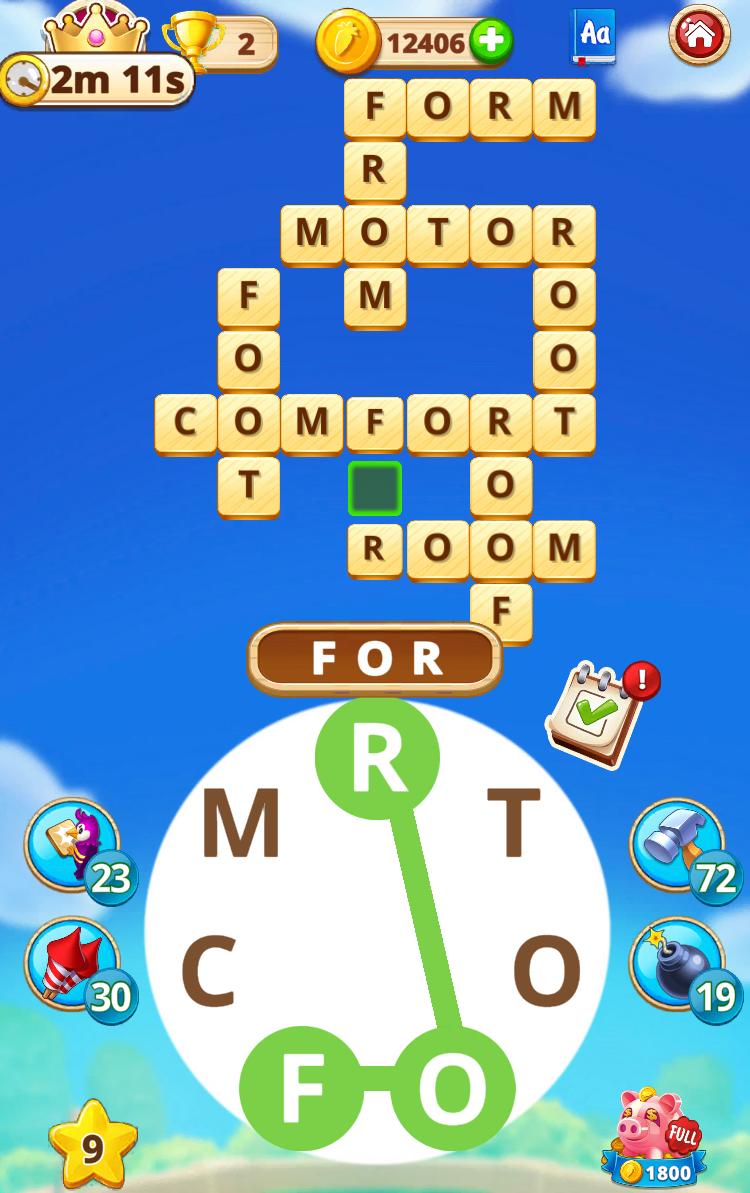Open the crown event icon
Viewport: 750px width, 1193px height.
(98, 30)
